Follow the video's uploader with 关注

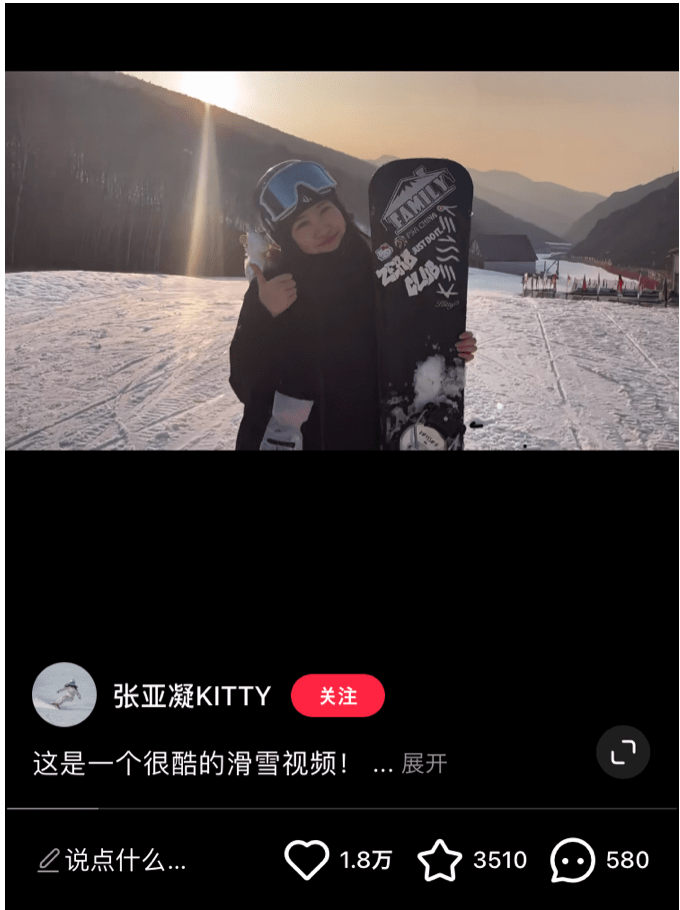click(x=337, y=696)
